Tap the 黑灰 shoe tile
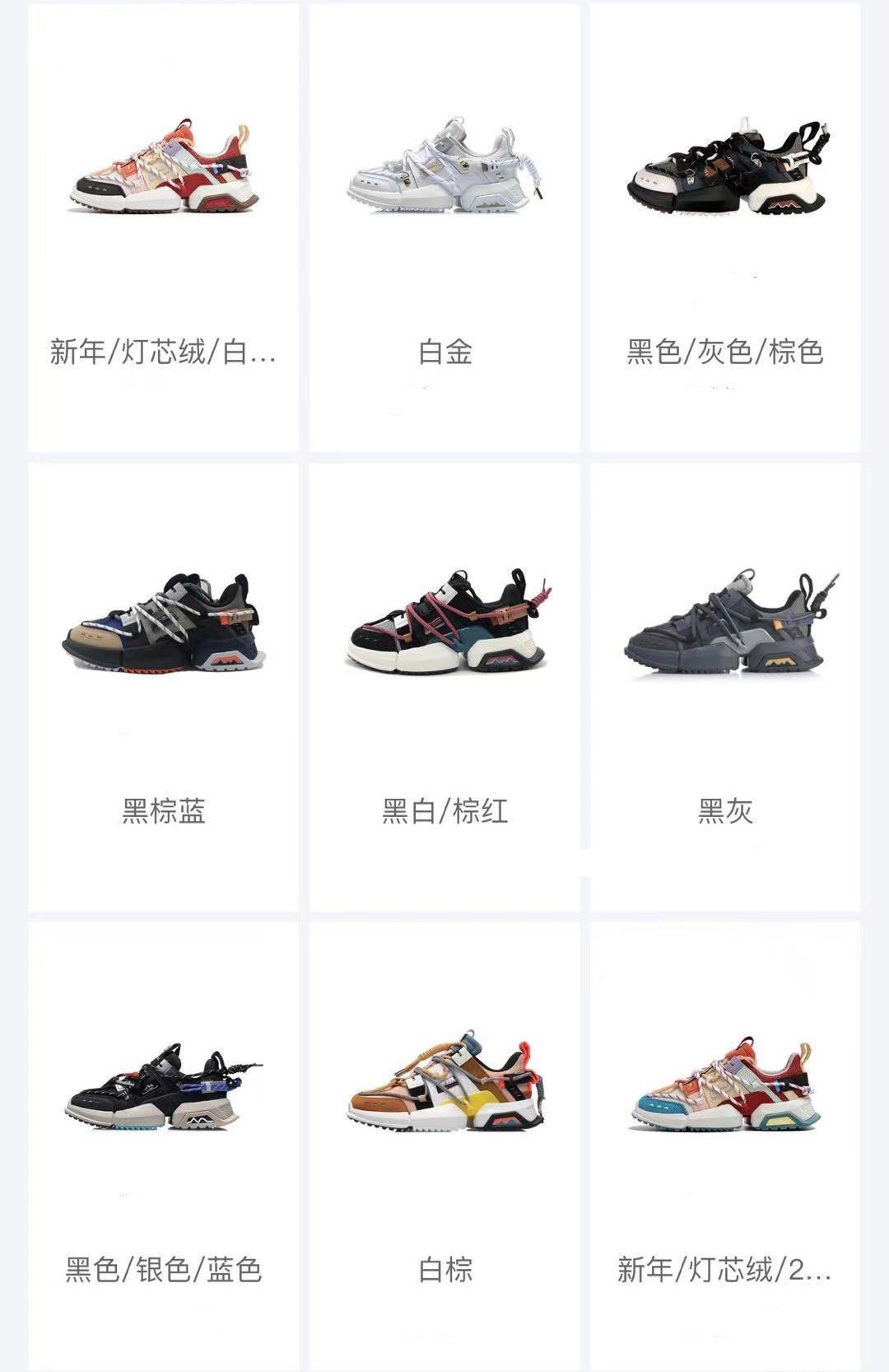Viewport: 889px width, 1372px height. click(x=725, y=687)
